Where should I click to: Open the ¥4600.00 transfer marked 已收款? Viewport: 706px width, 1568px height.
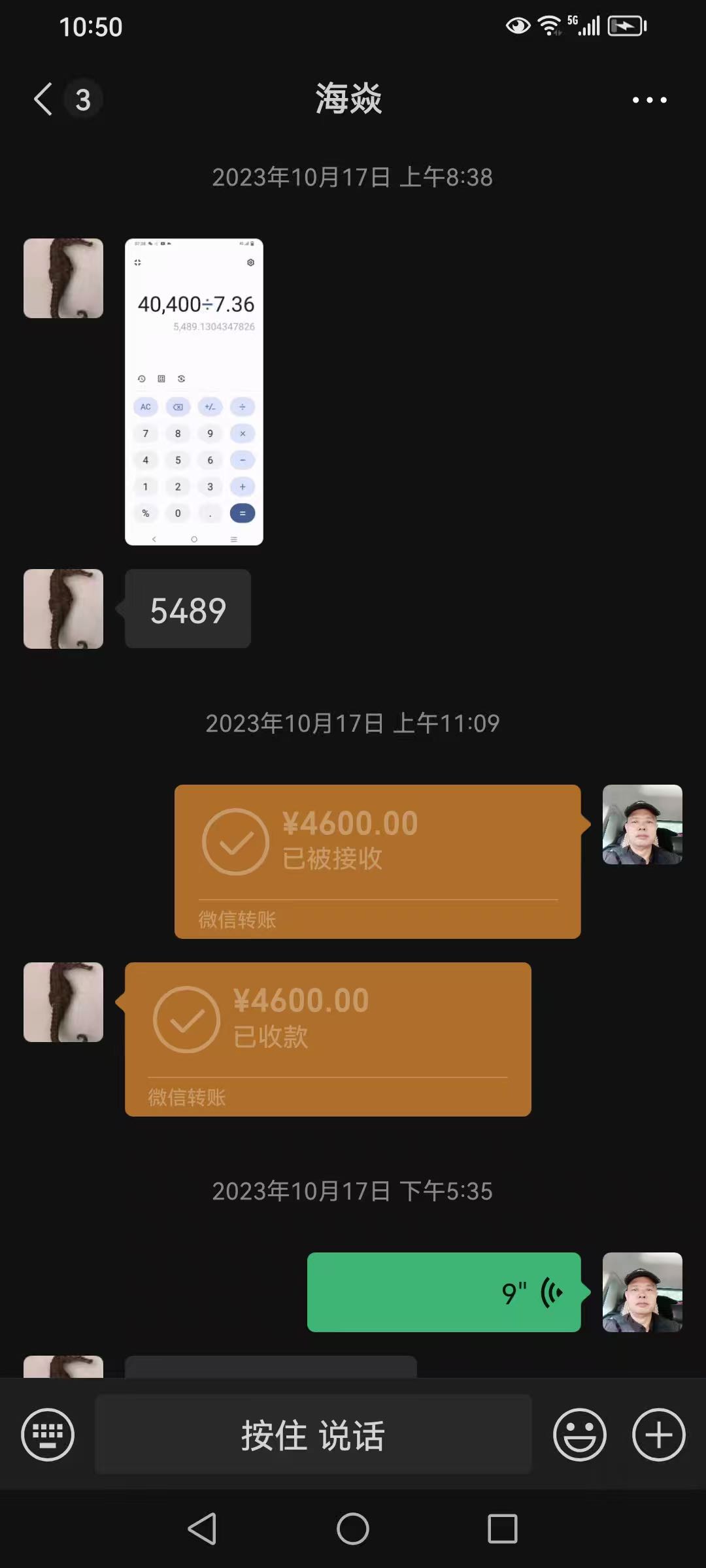328,1039
